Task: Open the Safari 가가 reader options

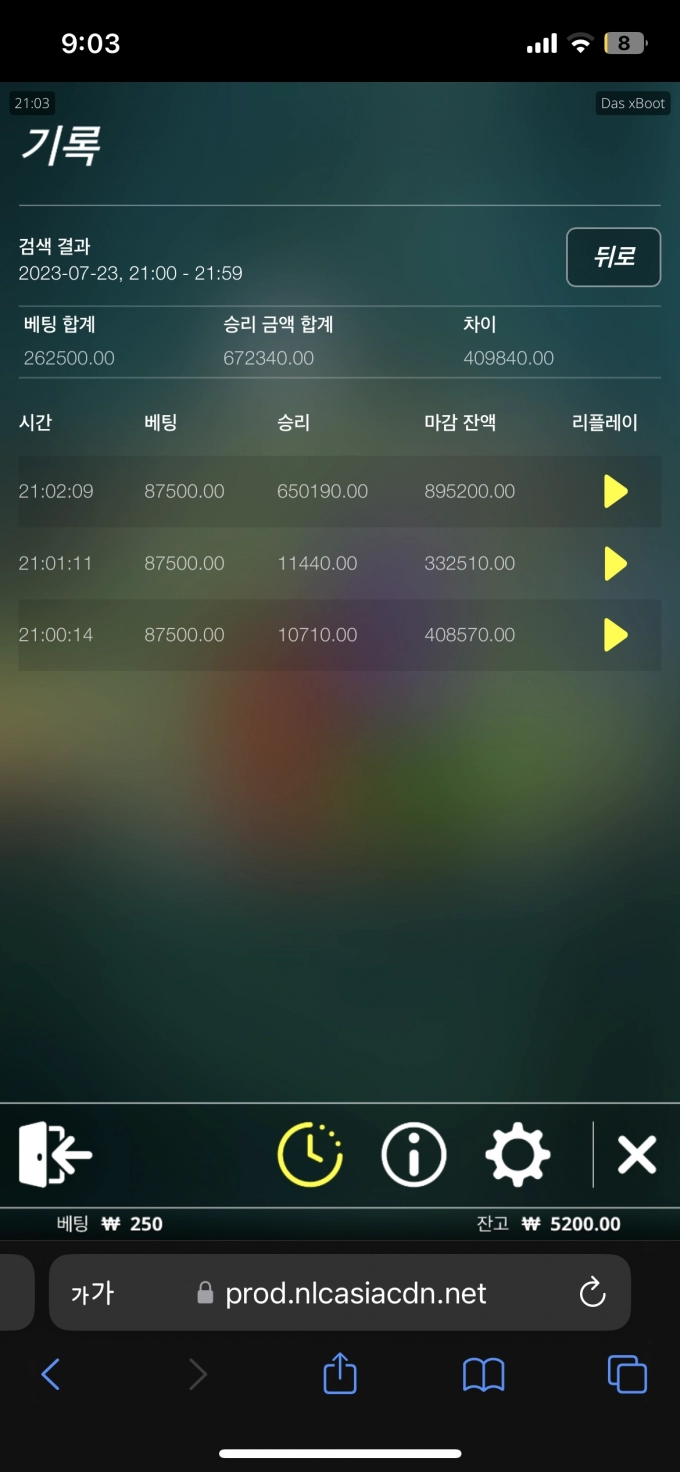Action: (92, 1293)
